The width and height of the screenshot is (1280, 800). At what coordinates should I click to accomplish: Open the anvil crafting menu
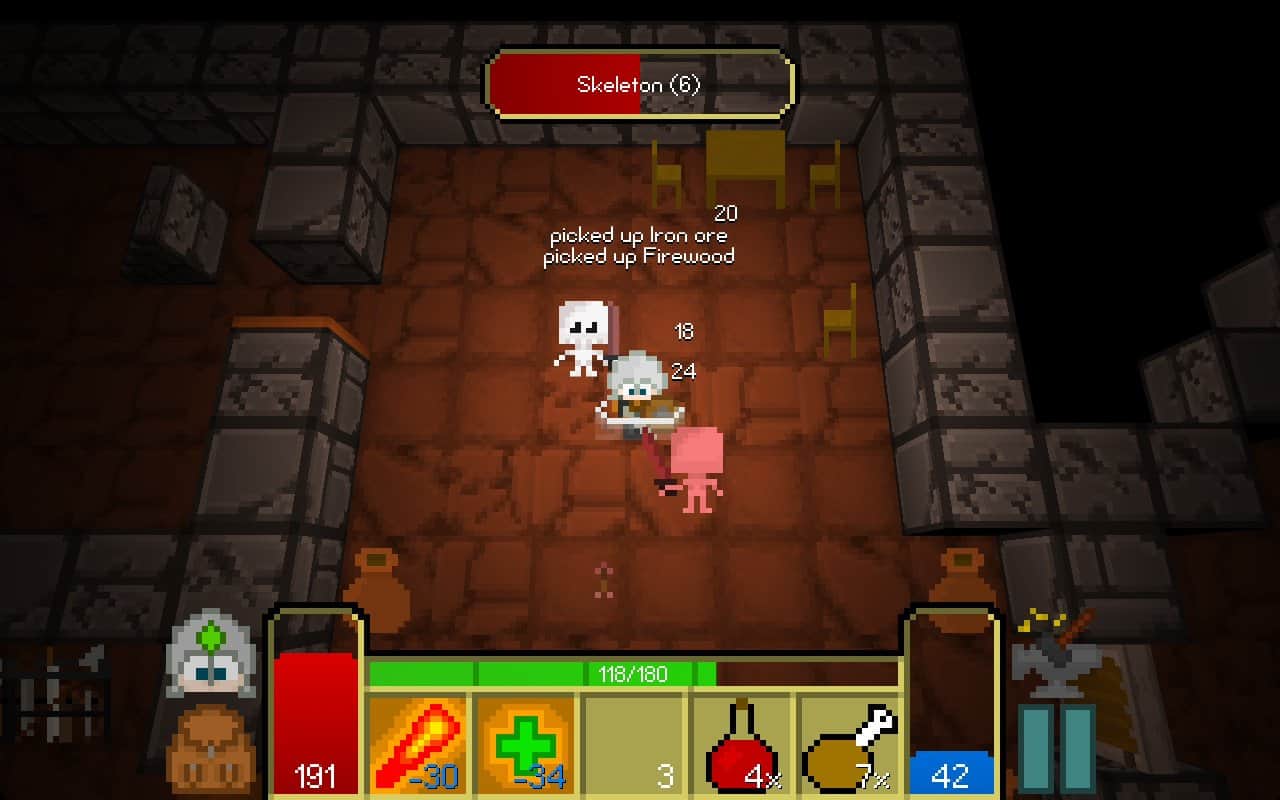[x=1056, y=655]
